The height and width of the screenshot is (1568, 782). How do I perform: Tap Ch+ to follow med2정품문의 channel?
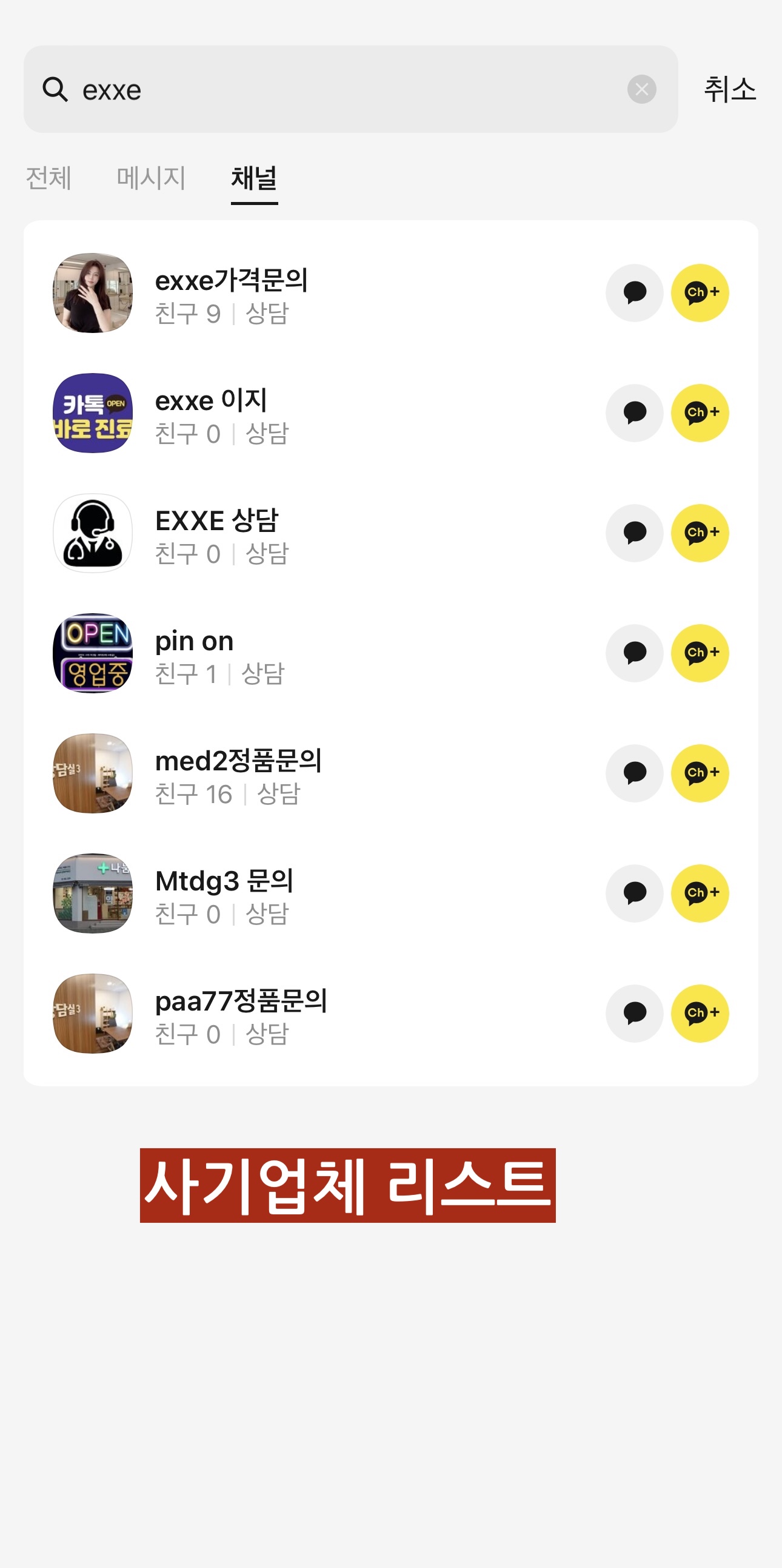700,772
